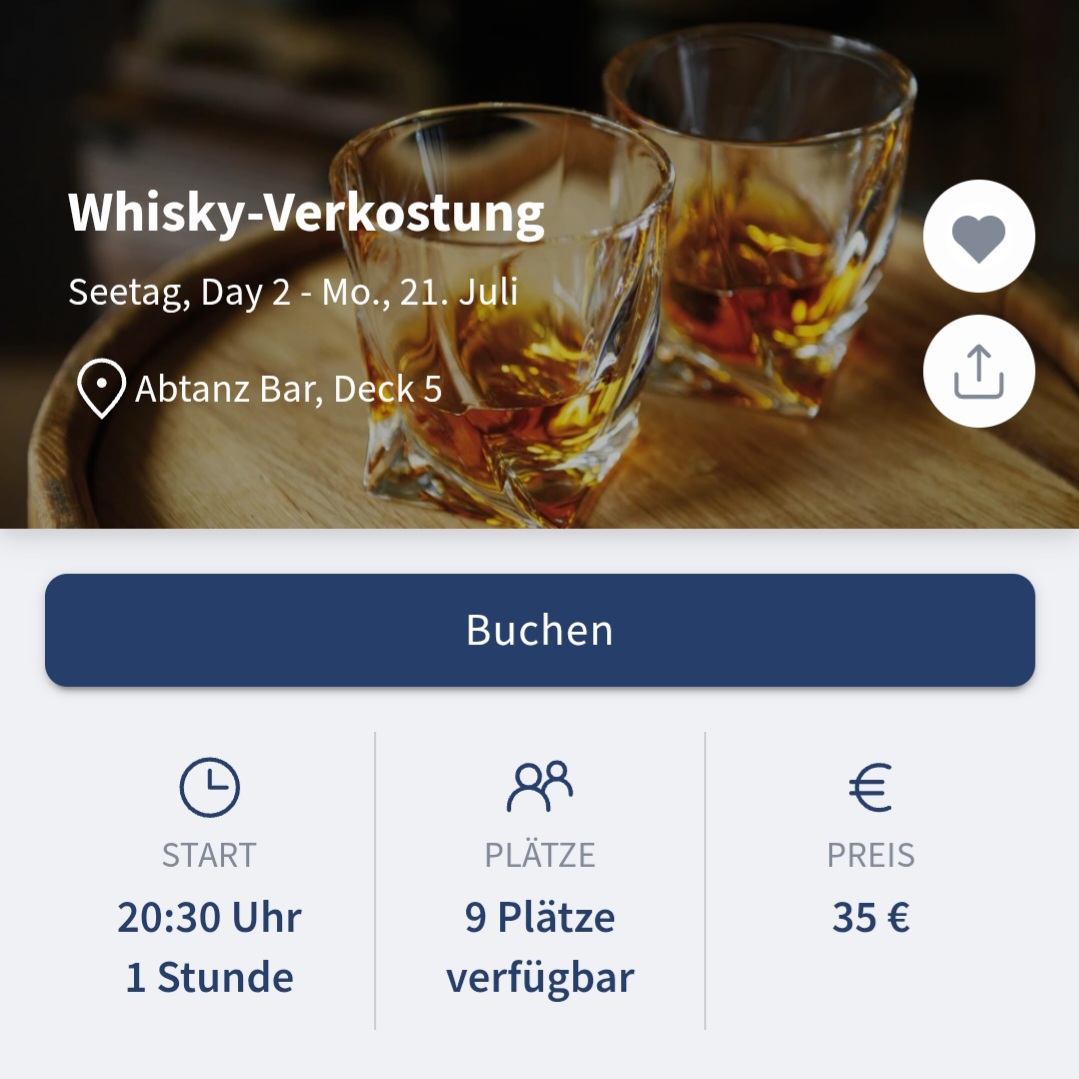
Task: Tap Buchen to book the tasting
Action: pos(539,630)
